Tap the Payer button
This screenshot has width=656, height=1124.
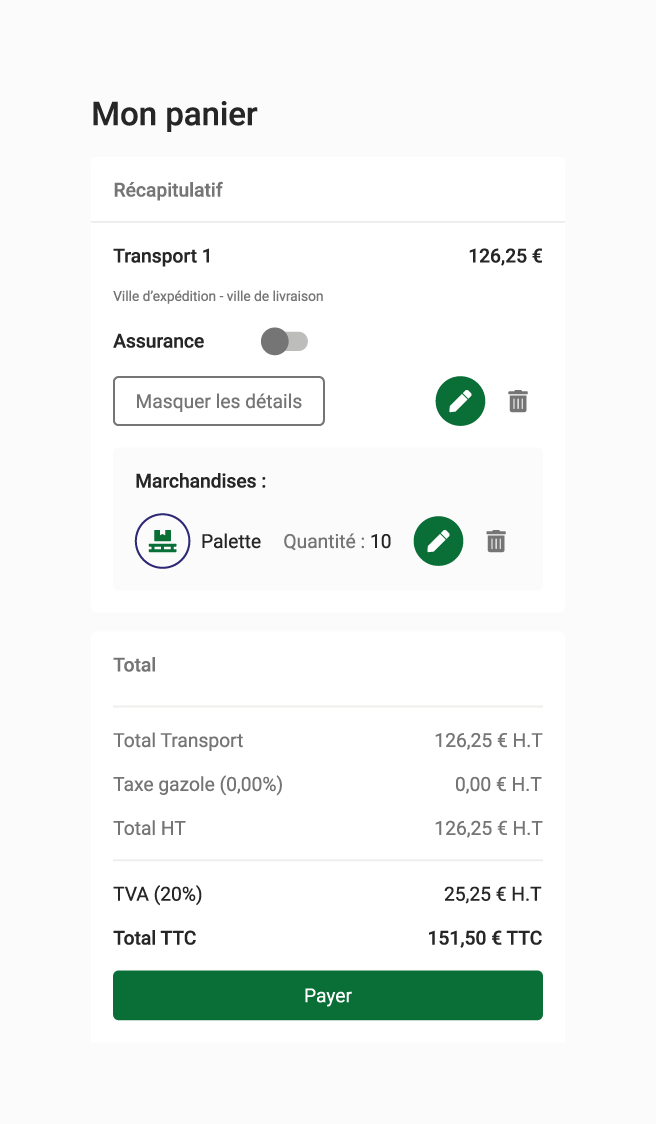coord(328,995)
